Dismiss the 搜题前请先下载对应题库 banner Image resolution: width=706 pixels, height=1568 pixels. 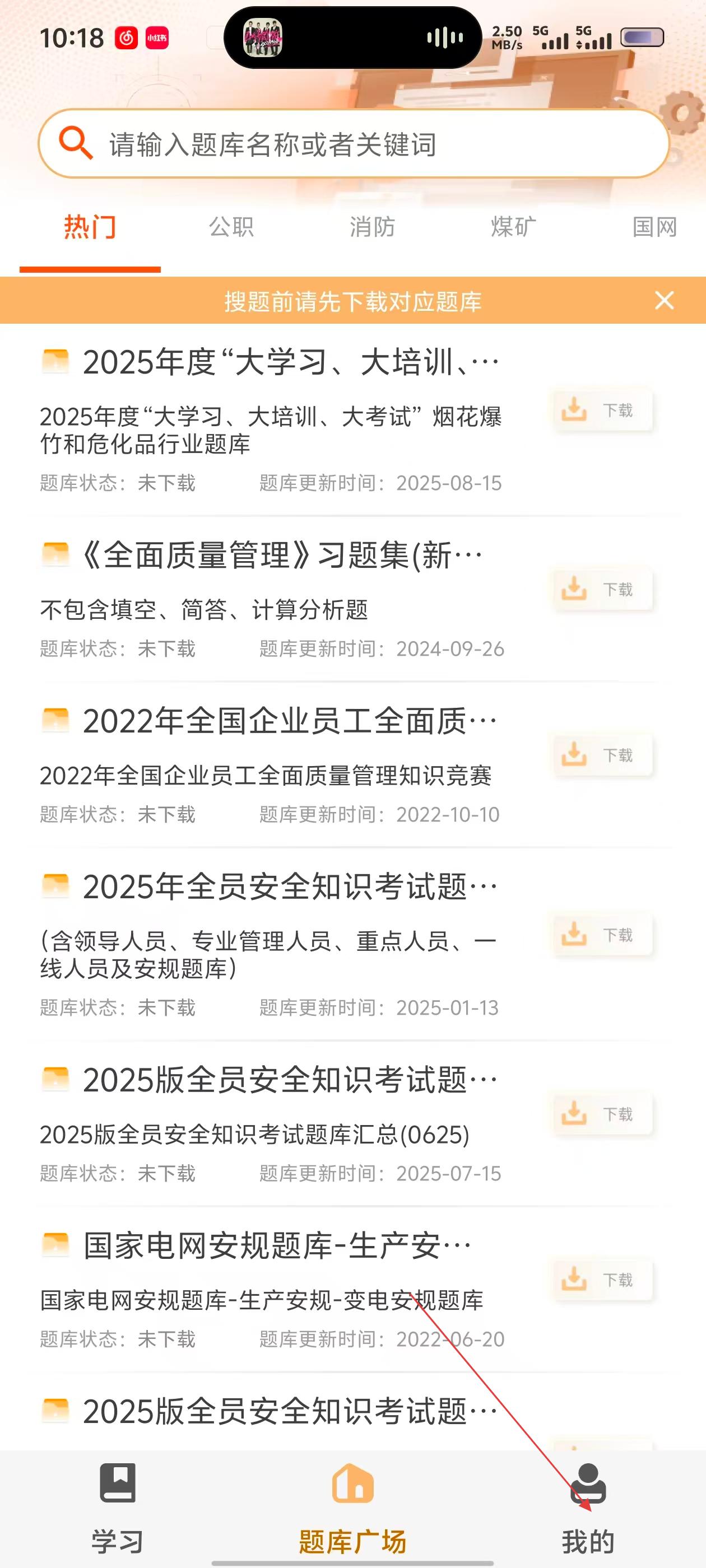coord(664,300)
